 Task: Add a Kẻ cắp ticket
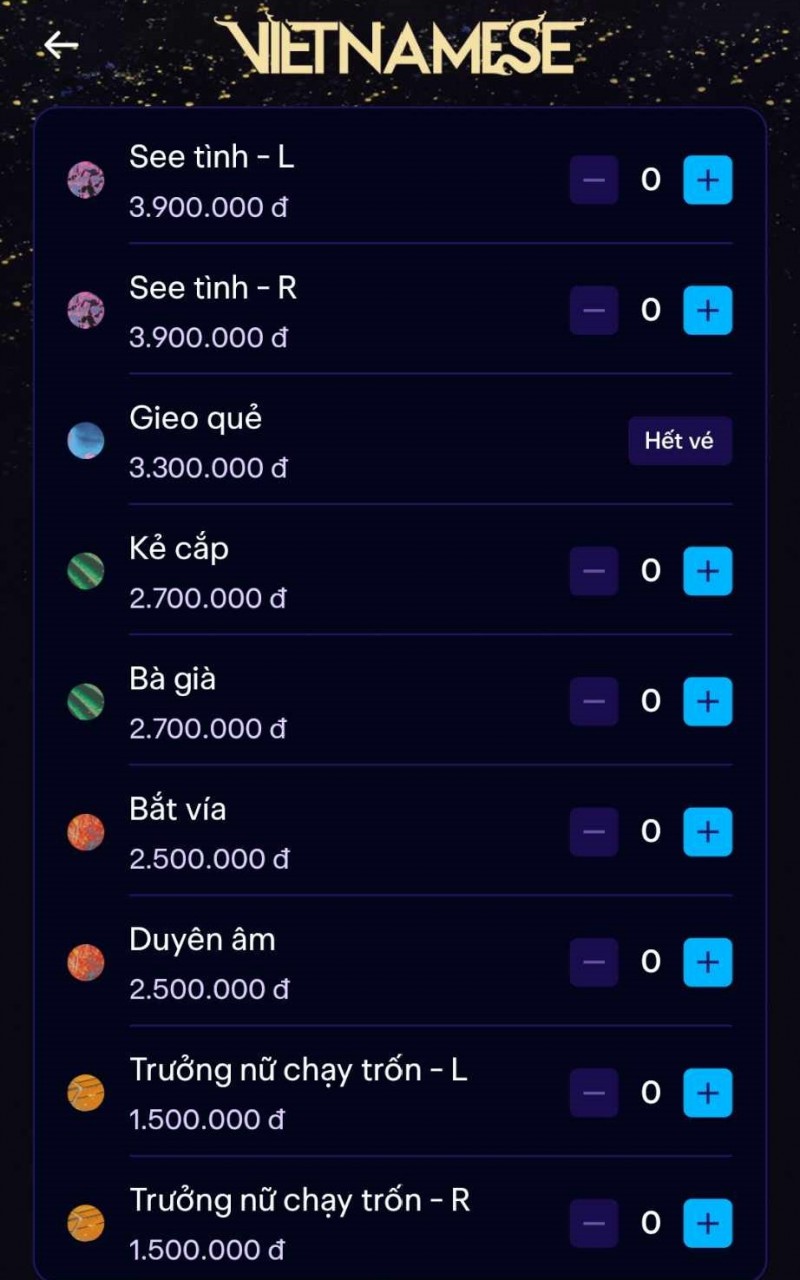pos(707,571)
